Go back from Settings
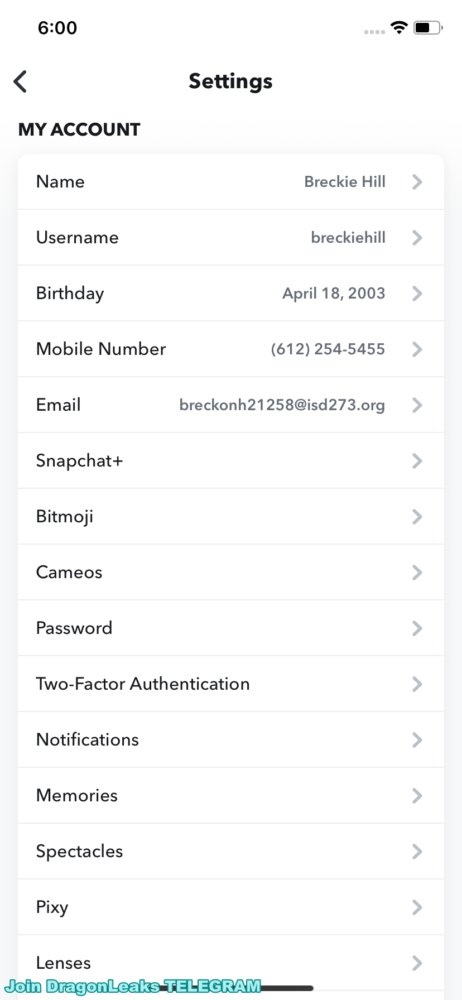Screen dimensions: 462x1000 [x=20, y=82]
